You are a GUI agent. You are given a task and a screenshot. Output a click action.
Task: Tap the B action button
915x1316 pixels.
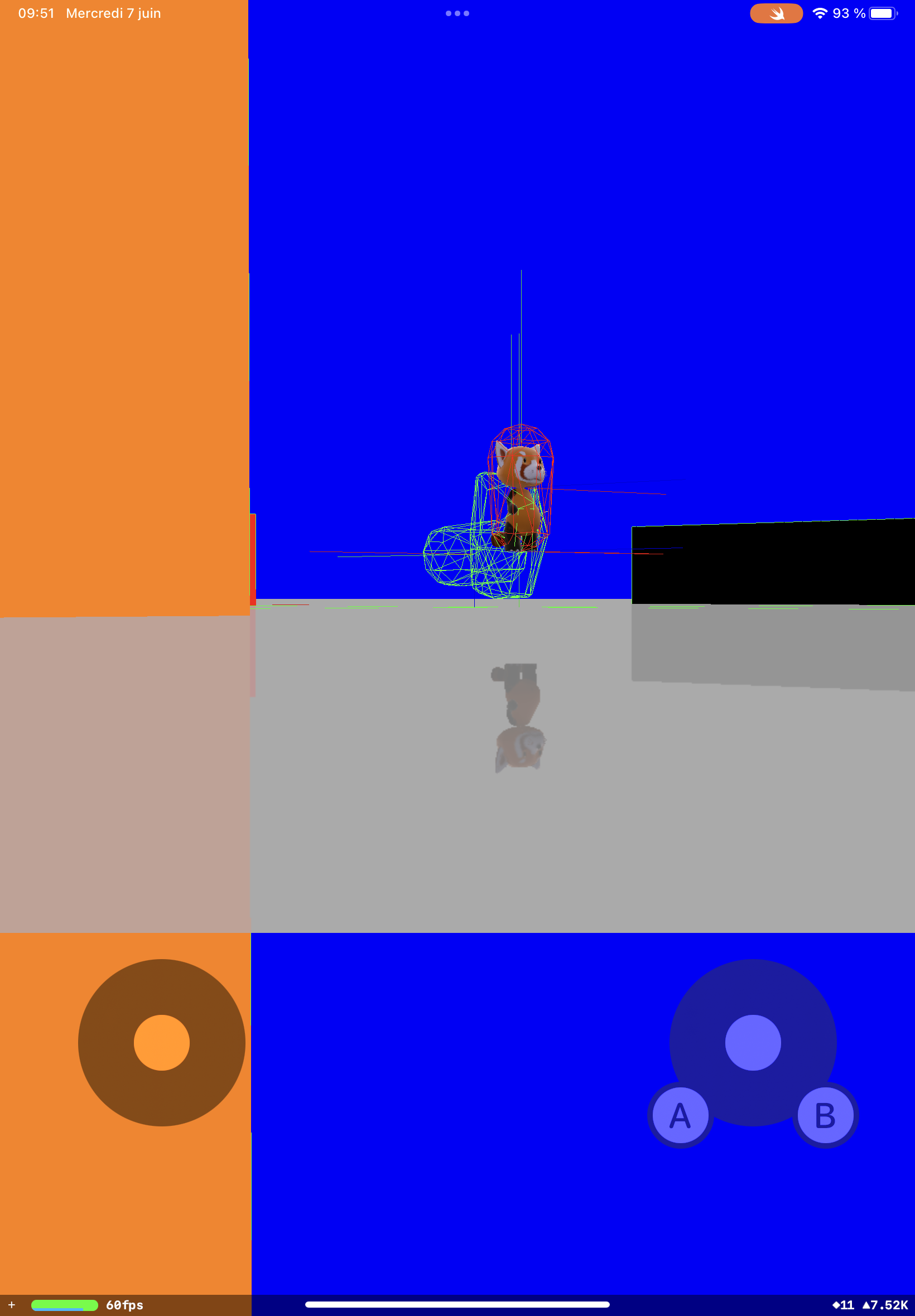point(825,1115)
